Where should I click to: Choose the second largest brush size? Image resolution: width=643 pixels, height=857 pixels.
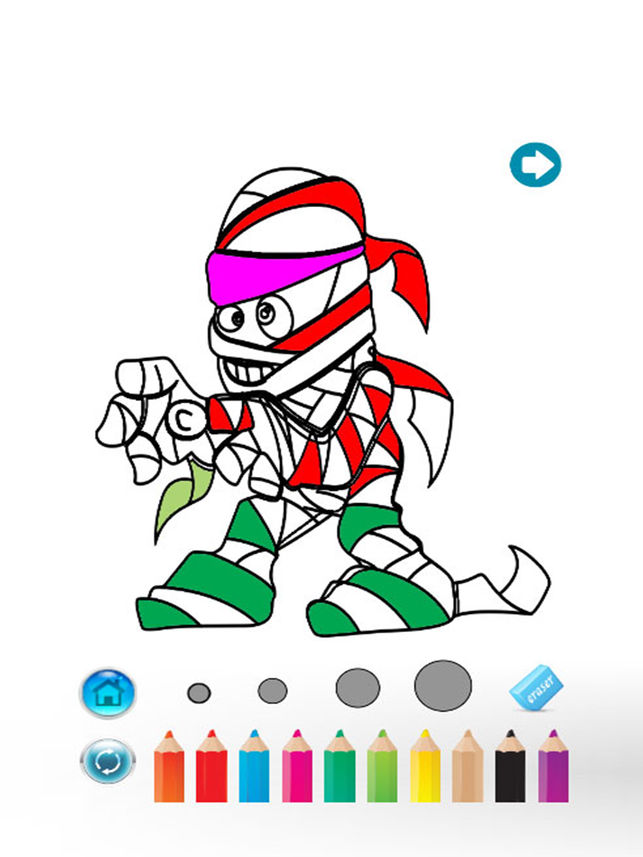[357, 687]
